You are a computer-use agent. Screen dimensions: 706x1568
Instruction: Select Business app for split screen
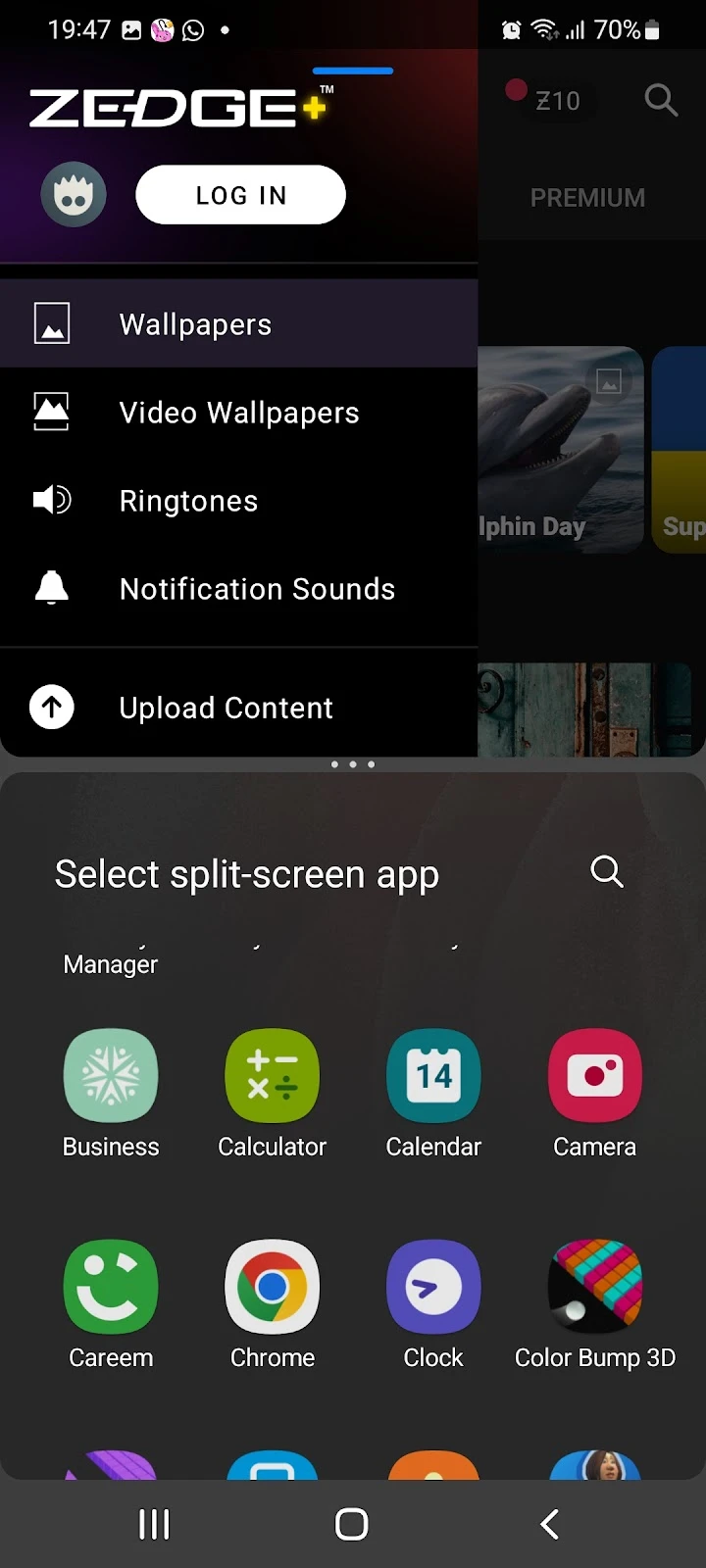click(x=111, y=1094)
